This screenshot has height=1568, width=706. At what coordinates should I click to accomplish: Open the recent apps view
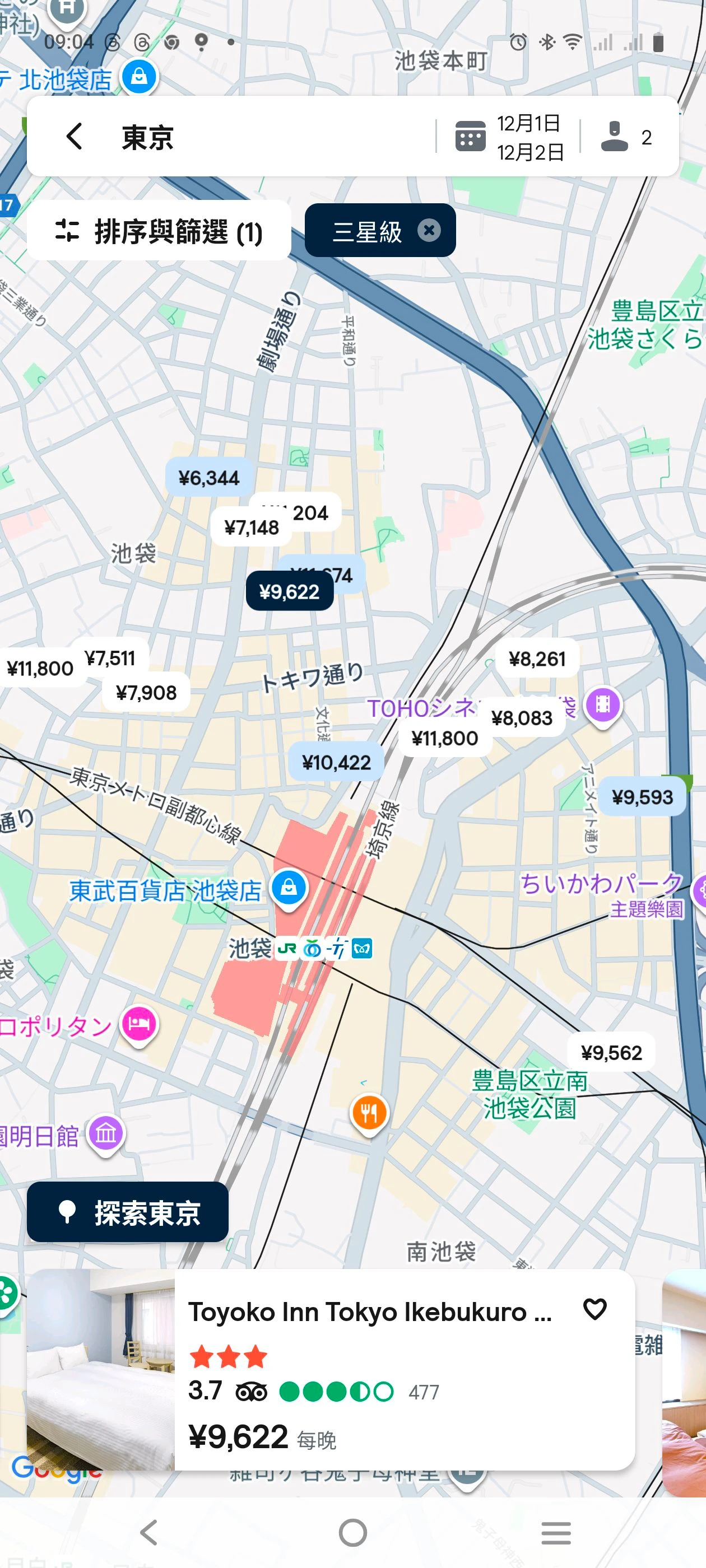pyautogui.click(x=555, y=1533)
